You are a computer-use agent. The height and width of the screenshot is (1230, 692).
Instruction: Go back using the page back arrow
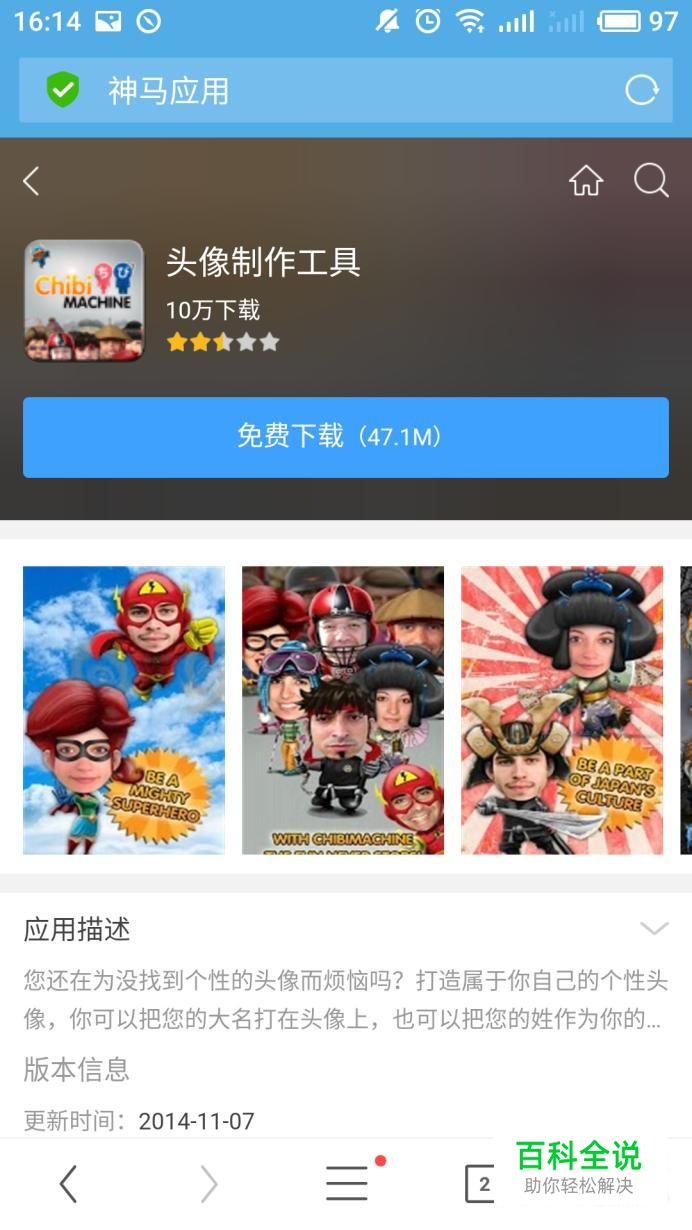[32, 181]
